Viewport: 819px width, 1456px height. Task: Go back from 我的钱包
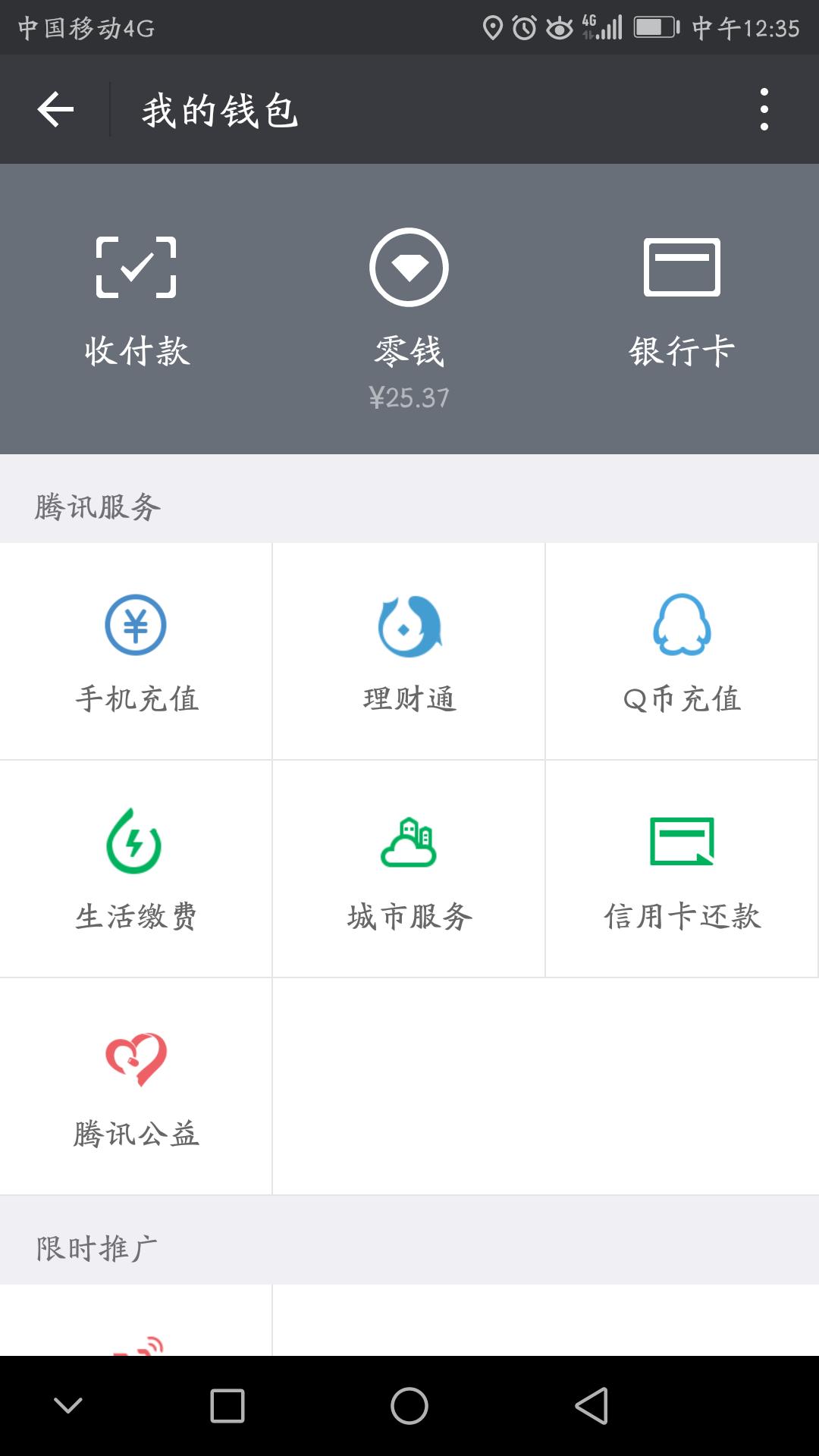pyautogui.click(x=55, y=110)
